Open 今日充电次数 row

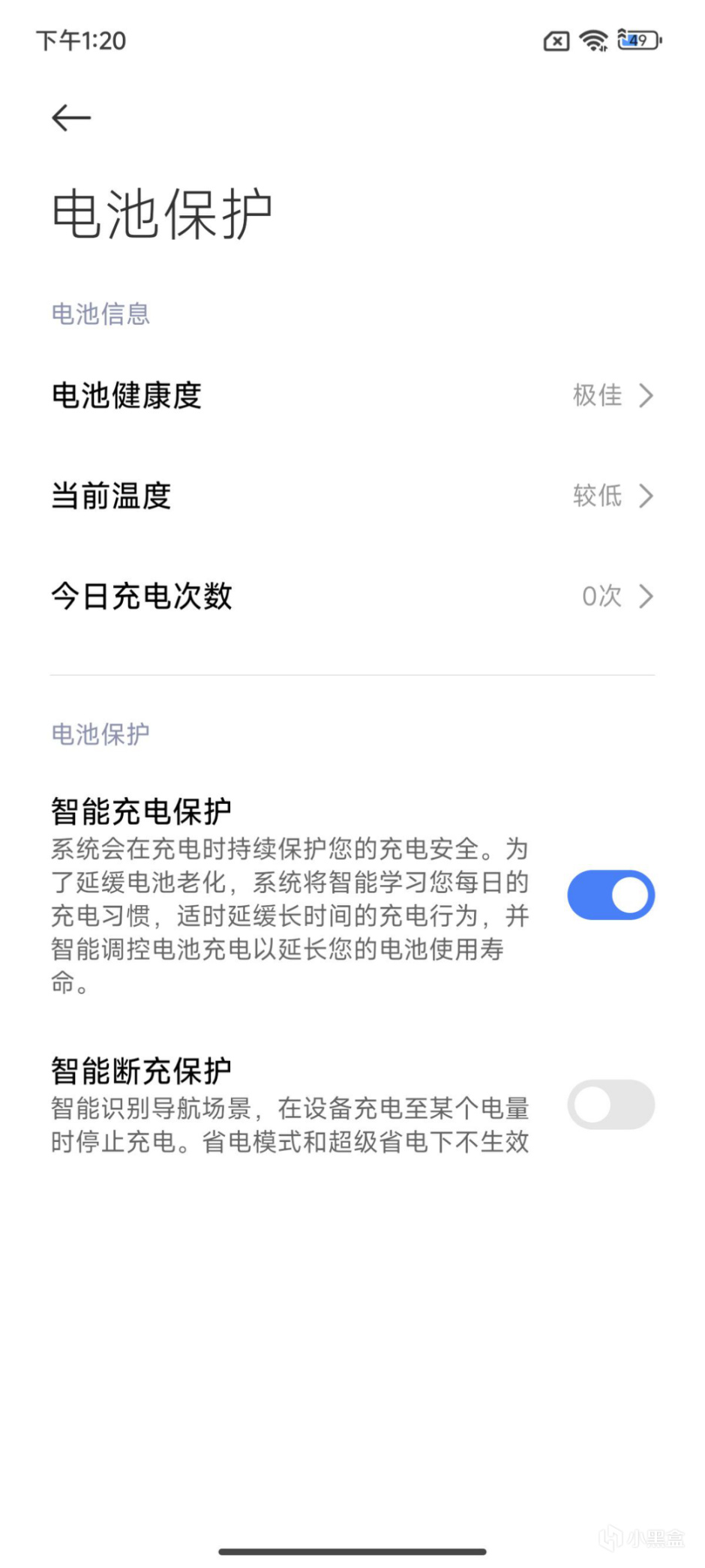tap(352, 596)
